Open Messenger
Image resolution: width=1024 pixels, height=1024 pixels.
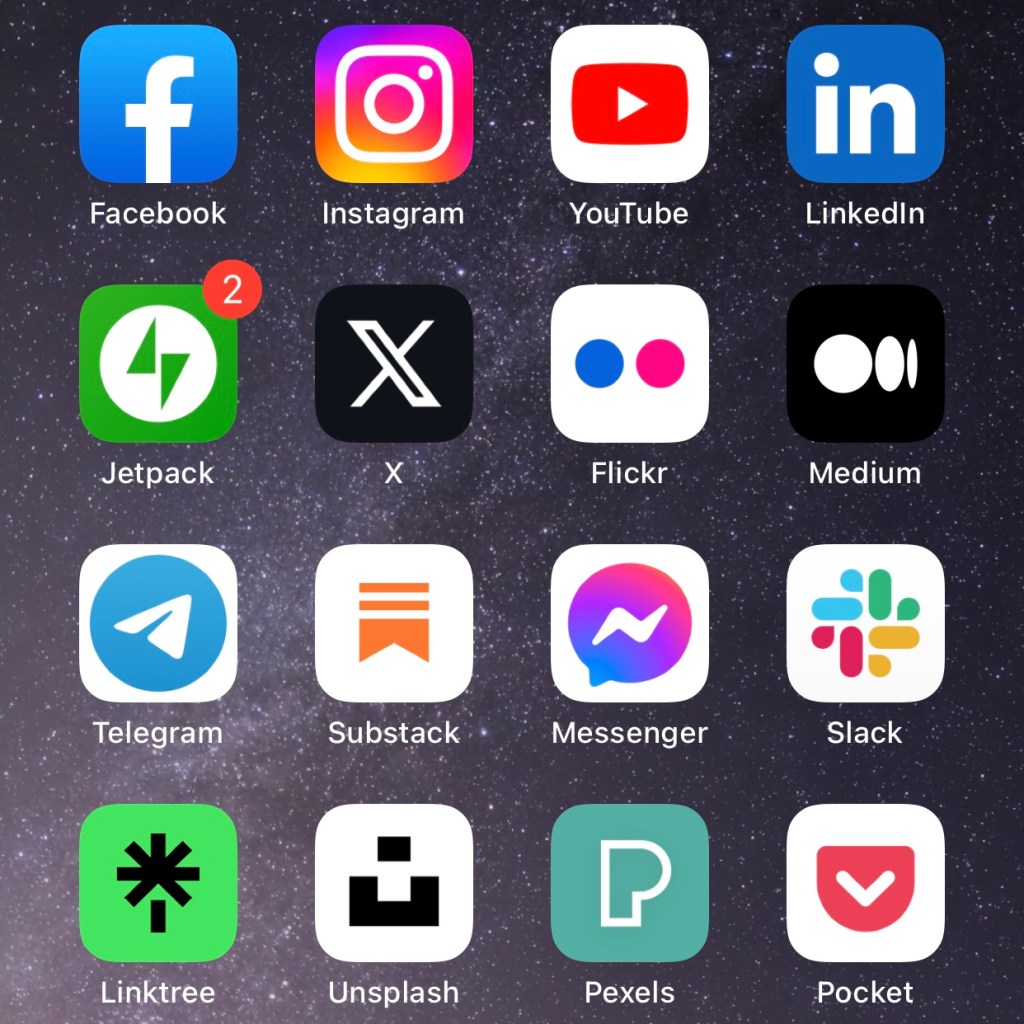[x=630, y=623]
